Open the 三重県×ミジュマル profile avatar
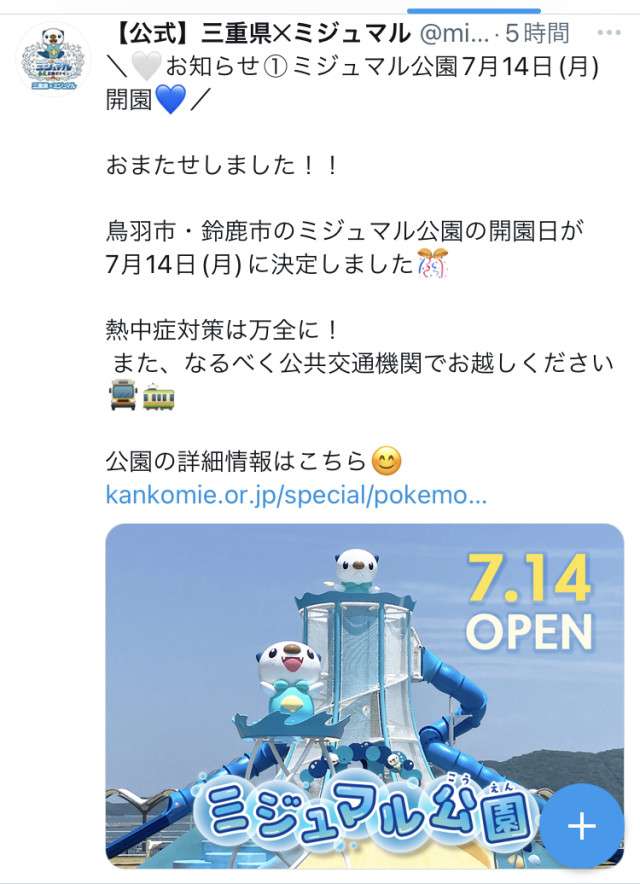Image resolution: width=640 pixels, height=884 pixels. [54, 60]
